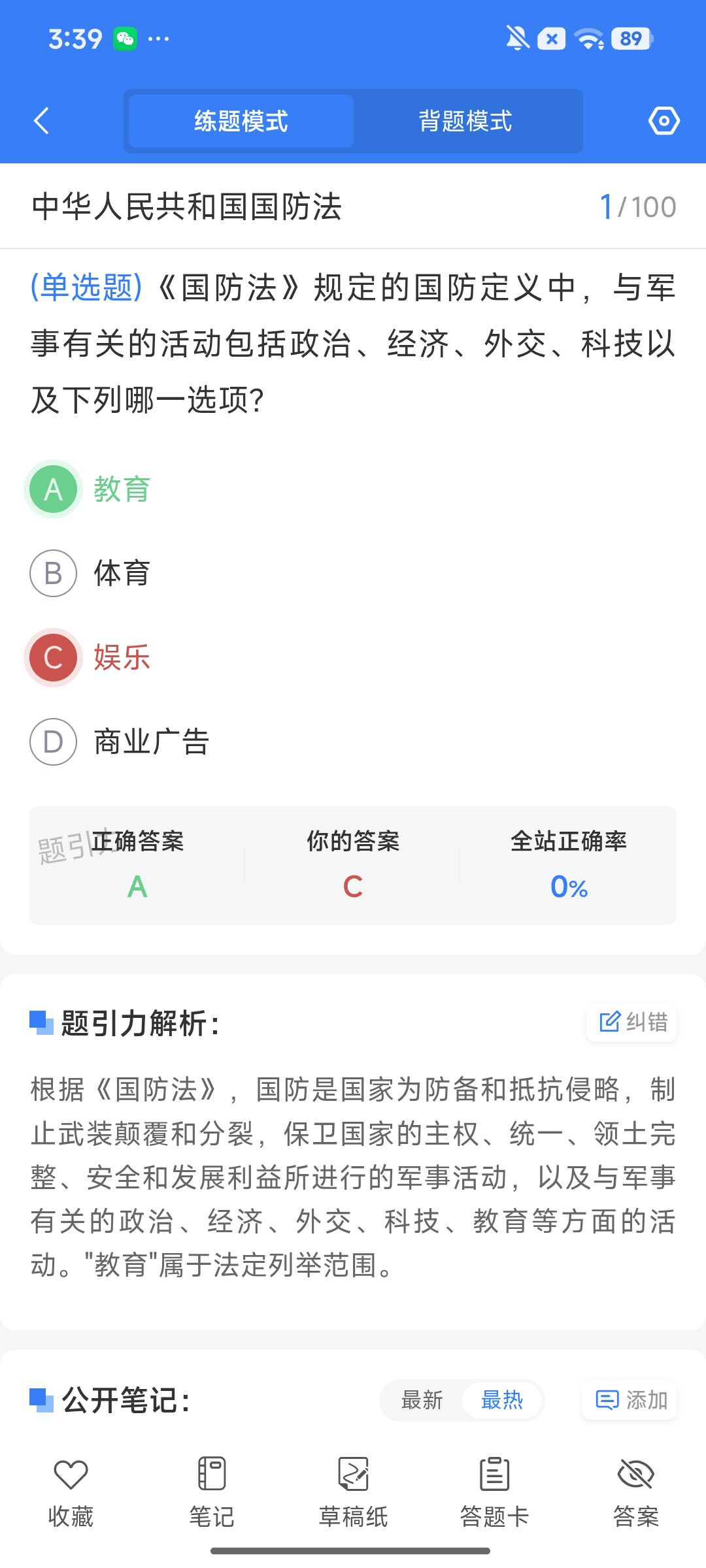Sort public notes by 最热
This screenshot has width=706, height=1568.
click(502, 1400)
